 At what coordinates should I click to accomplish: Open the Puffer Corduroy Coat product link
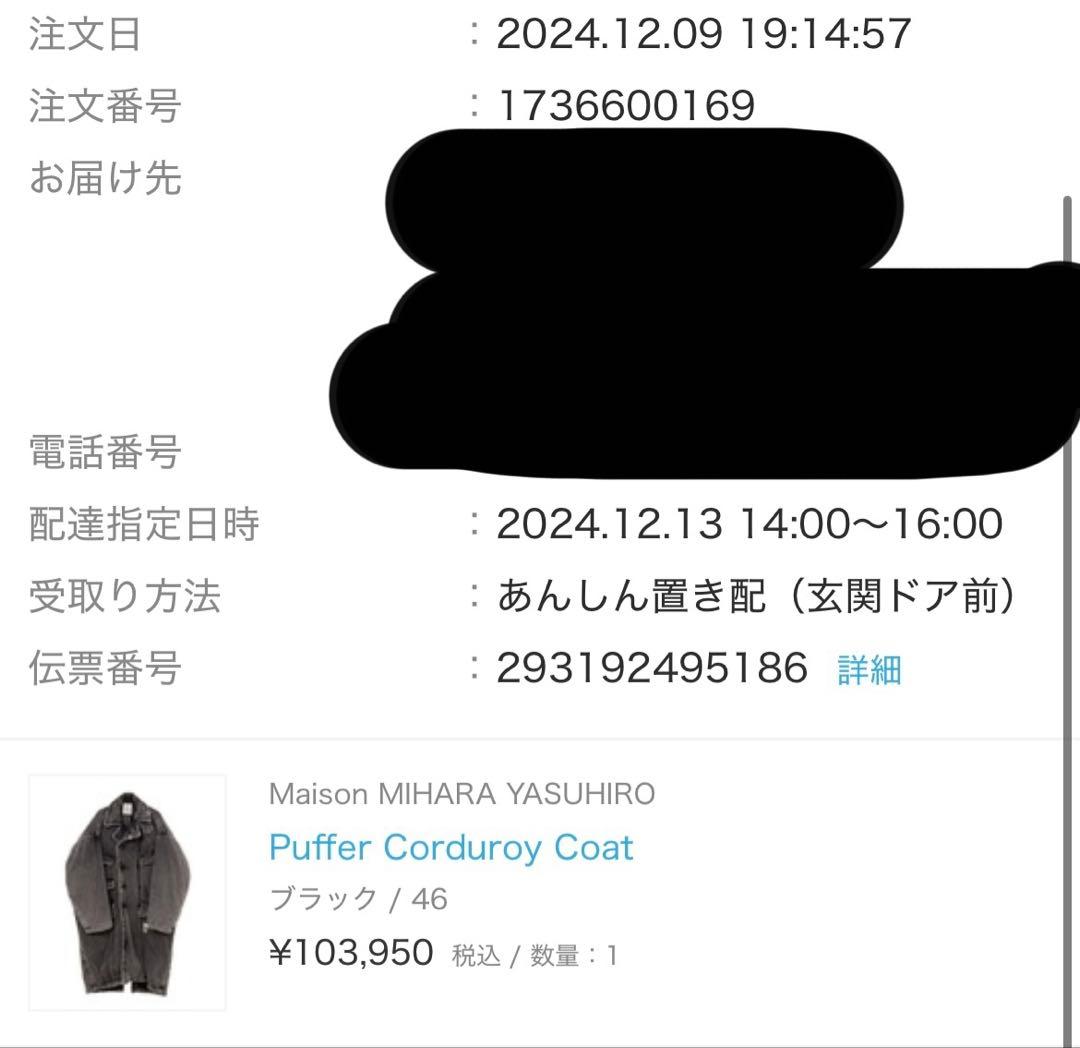point(451,848)
